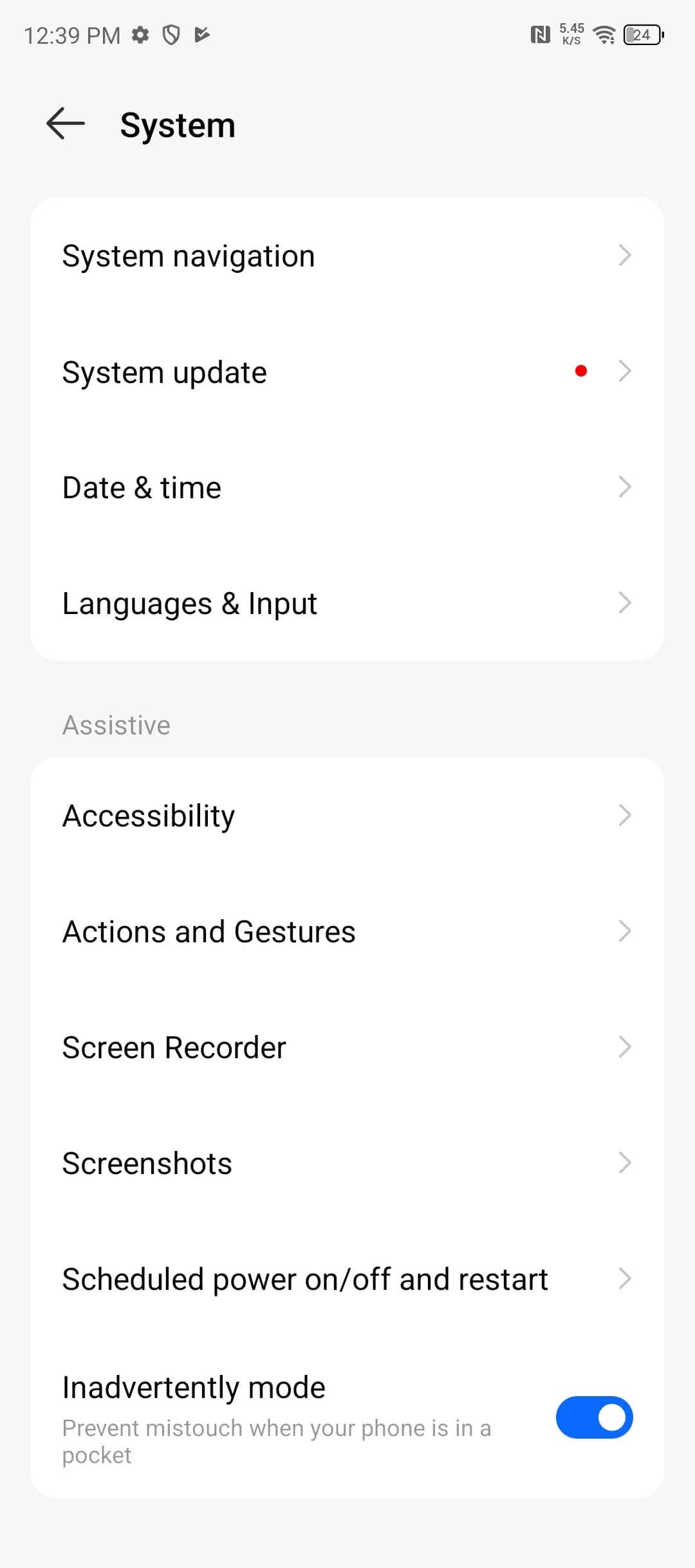Open Accessibility settings
The image size is (695, 1568).
(x=347, y=816)
